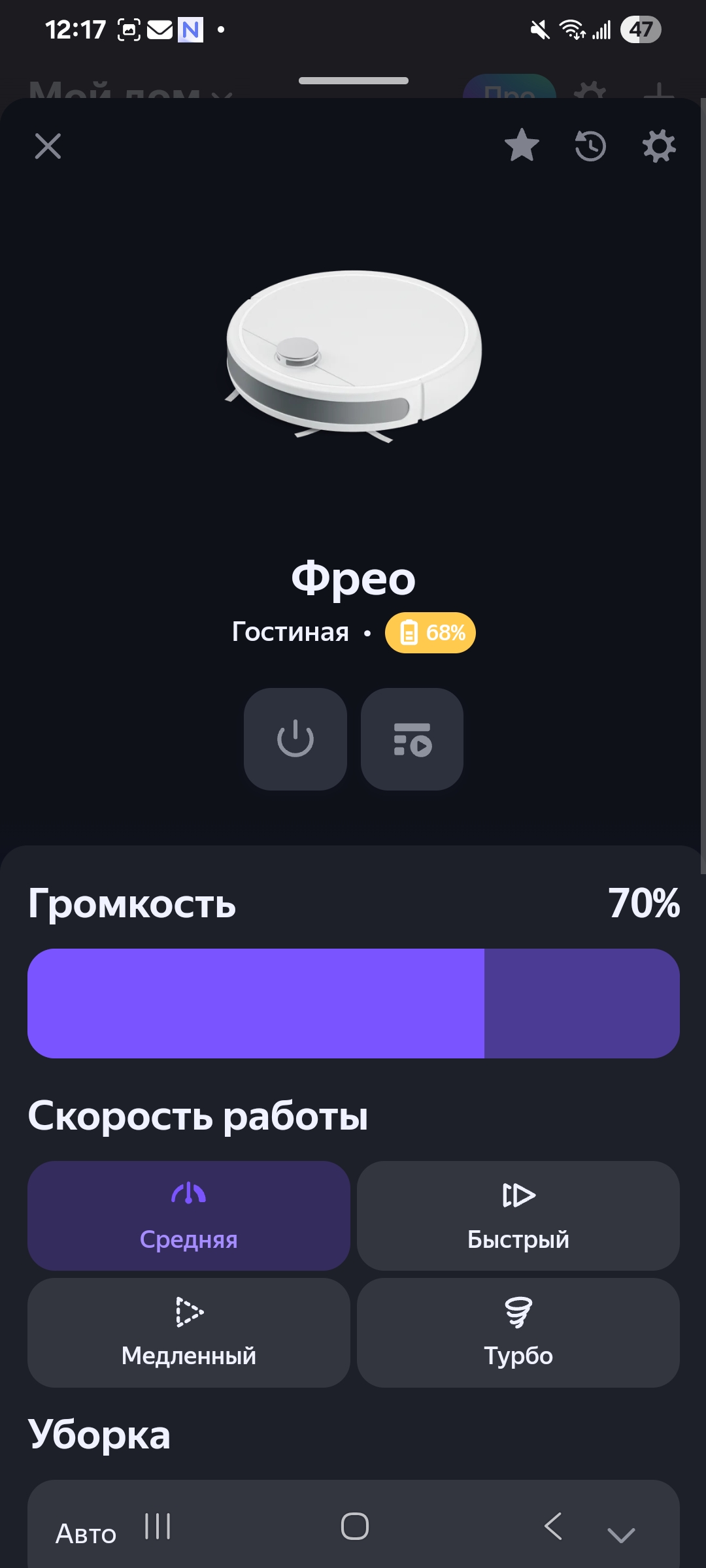Viewport: 706px width, 1568px height.
Task: Go to the home screen
Action: [355, 1527]
